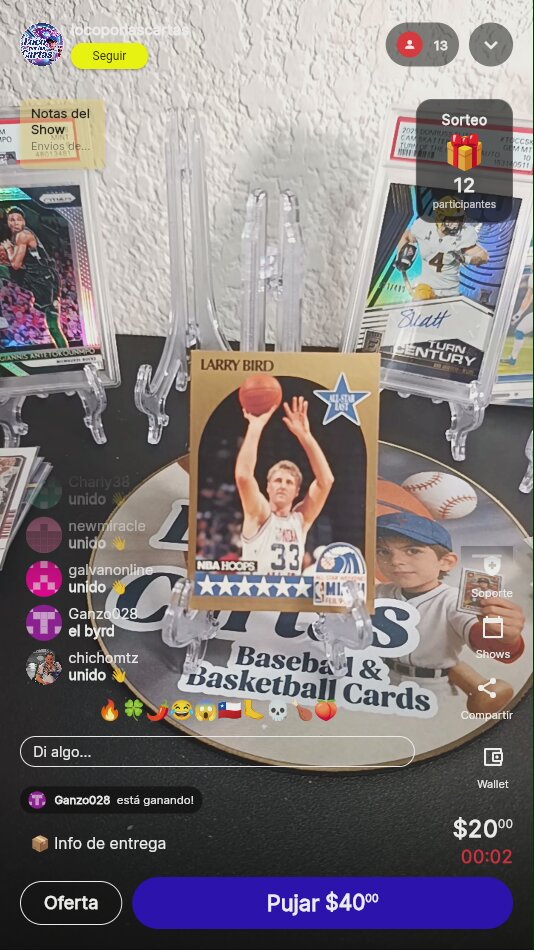Join the Sorteo giveaway
The width and height of the screenshot is (534, 950).
pyautogui.click(x=464, y=161)
